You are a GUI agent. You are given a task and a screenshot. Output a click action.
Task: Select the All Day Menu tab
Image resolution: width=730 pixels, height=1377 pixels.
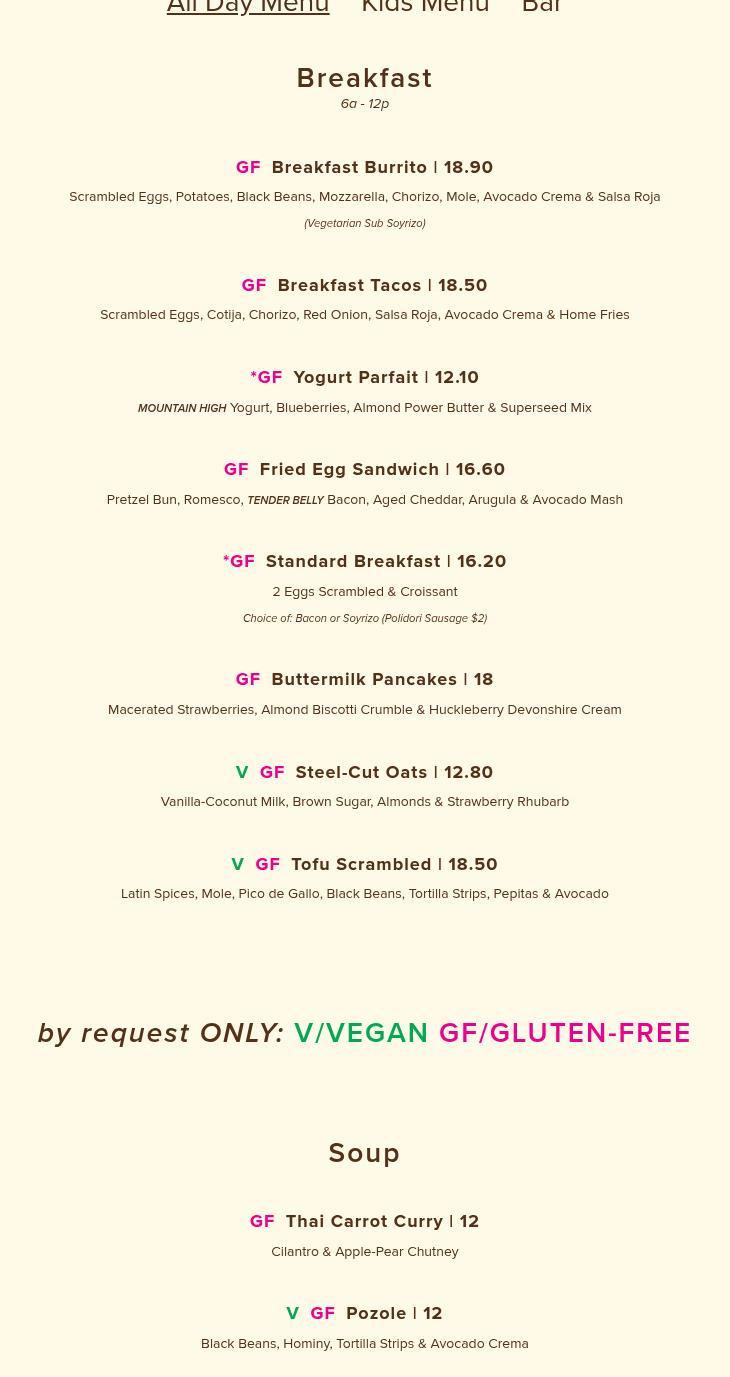[x=248, y=7]
